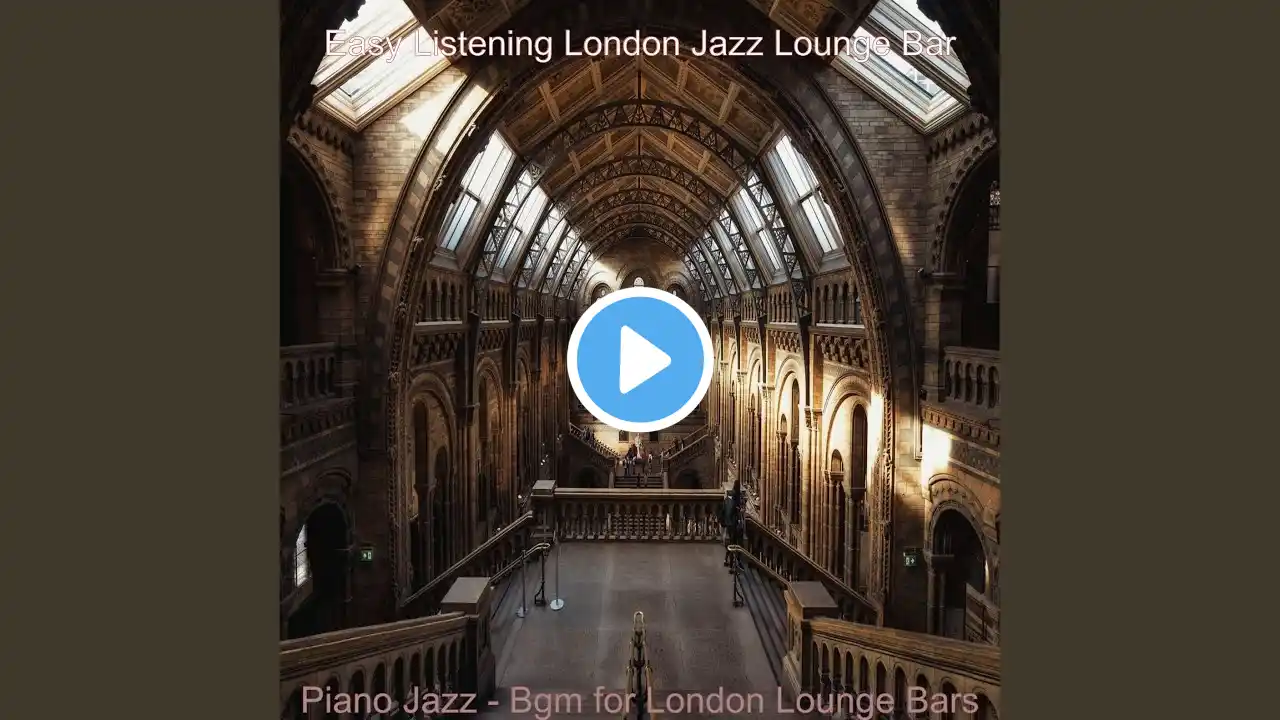This screenshot has width=1280, height=720.
Task: Play the Easy Listening London Jazz video
Action: (640, 360)
